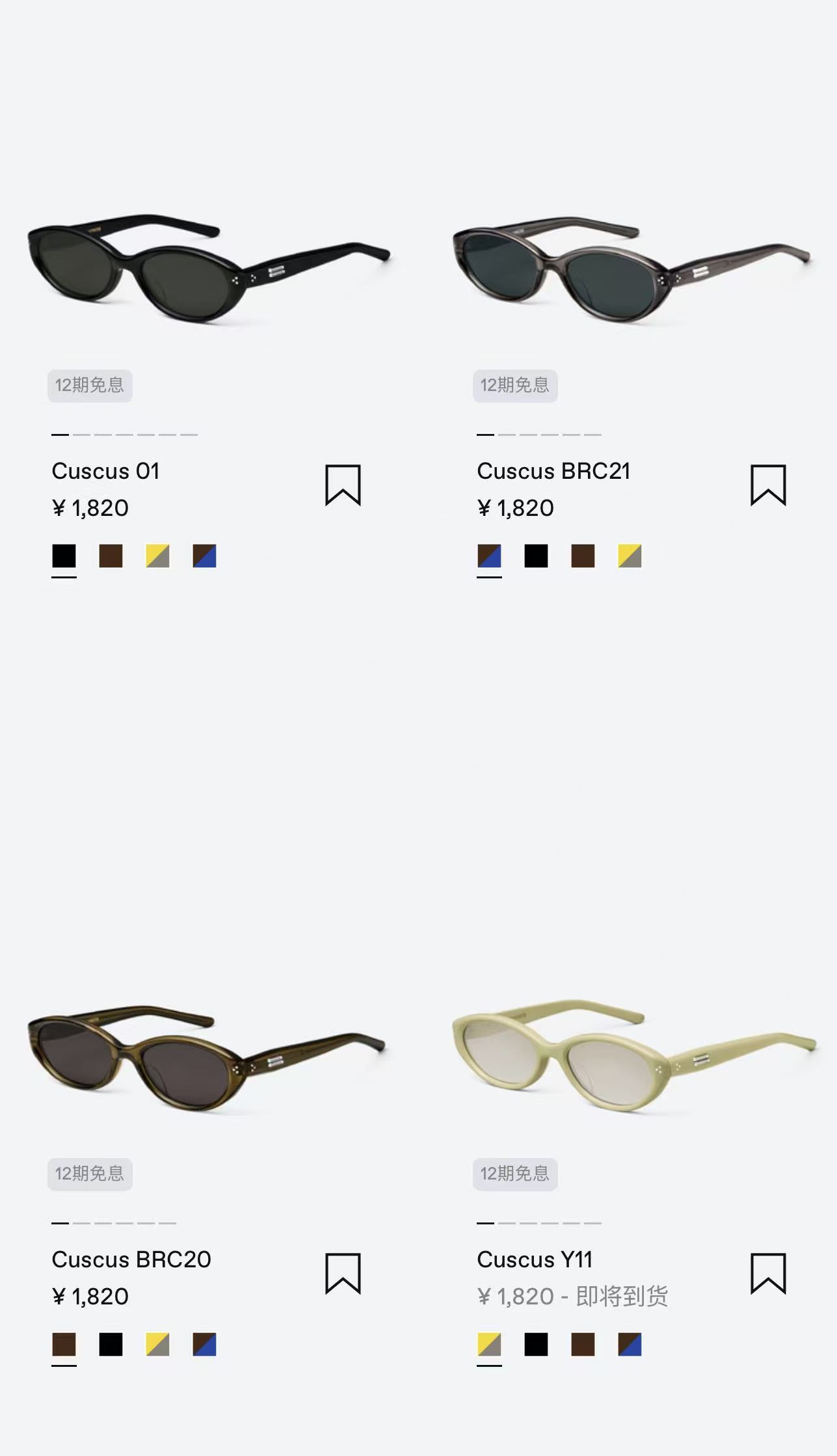The width and height of the screenshot is (837, 1456).
Task: Select black swatch under Cuscus BRC20
Action: pyautogui.click(x=111, y=1345)
